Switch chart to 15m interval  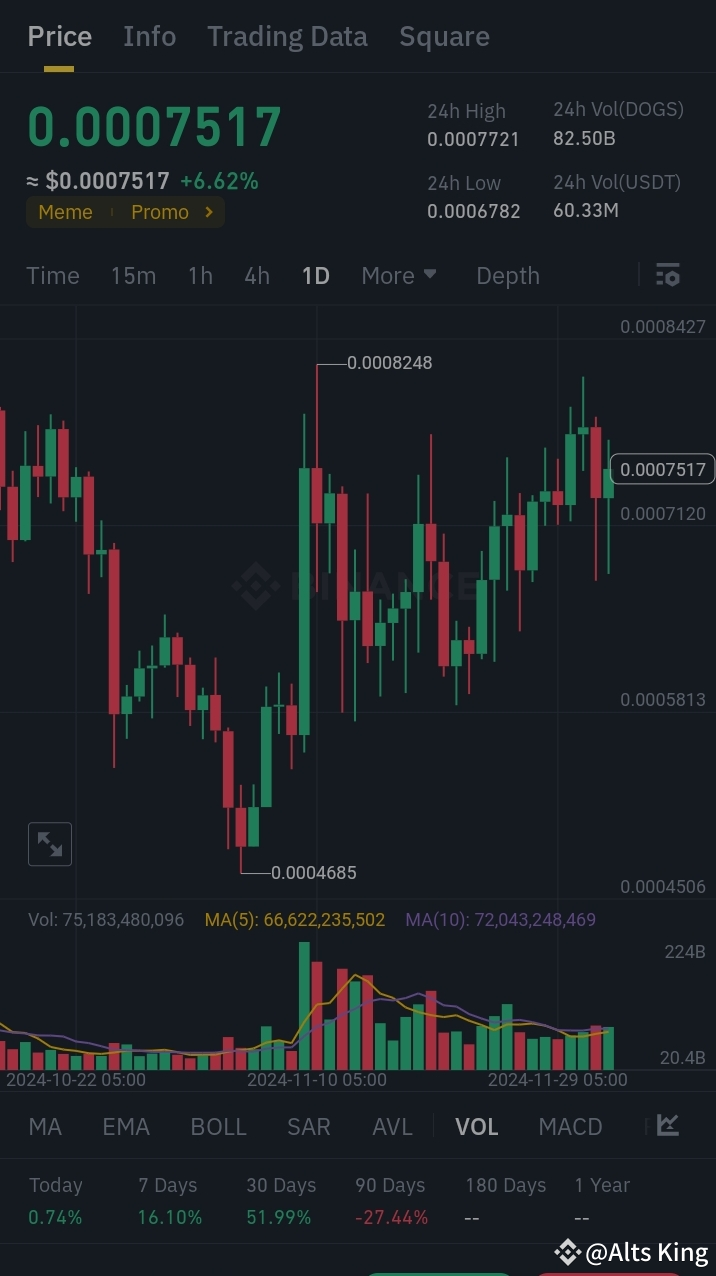(x=133, y=276)
